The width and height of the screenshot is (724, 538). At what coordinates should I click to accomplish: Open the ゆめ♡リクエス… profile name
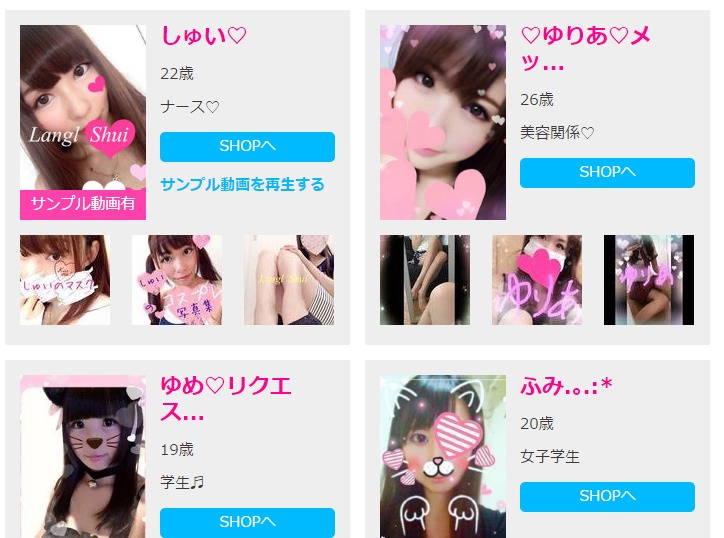tap(226, 398)
